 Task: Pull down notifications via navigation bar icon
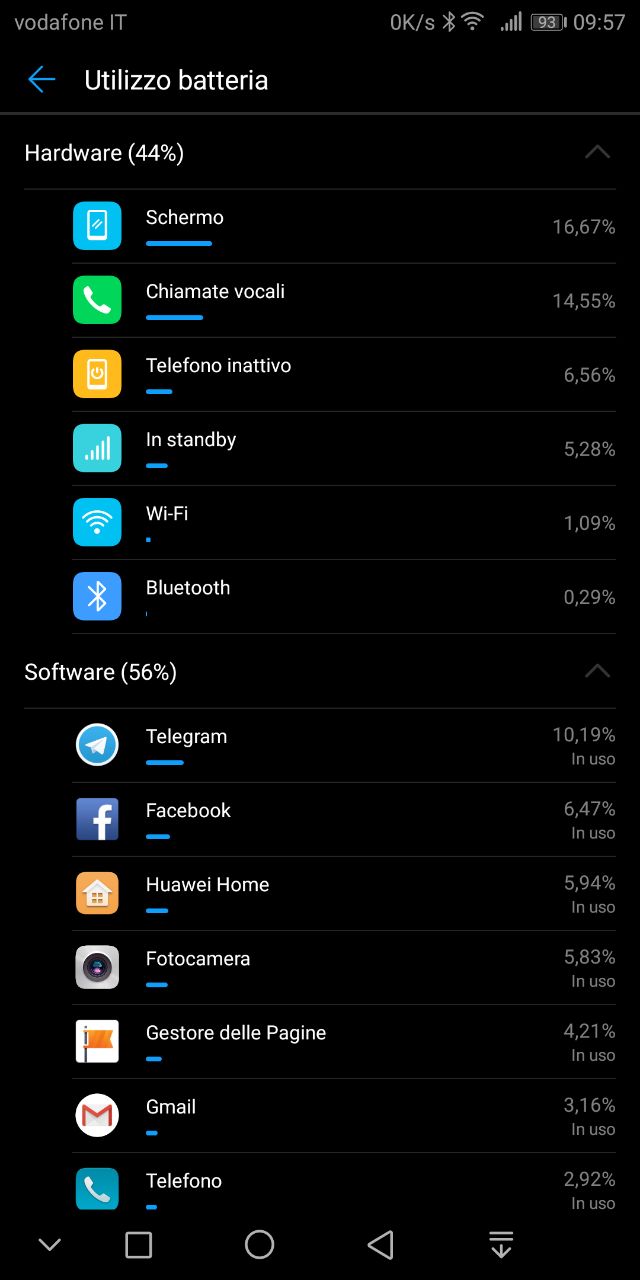pyautogui.click(x=501, y=1244)
